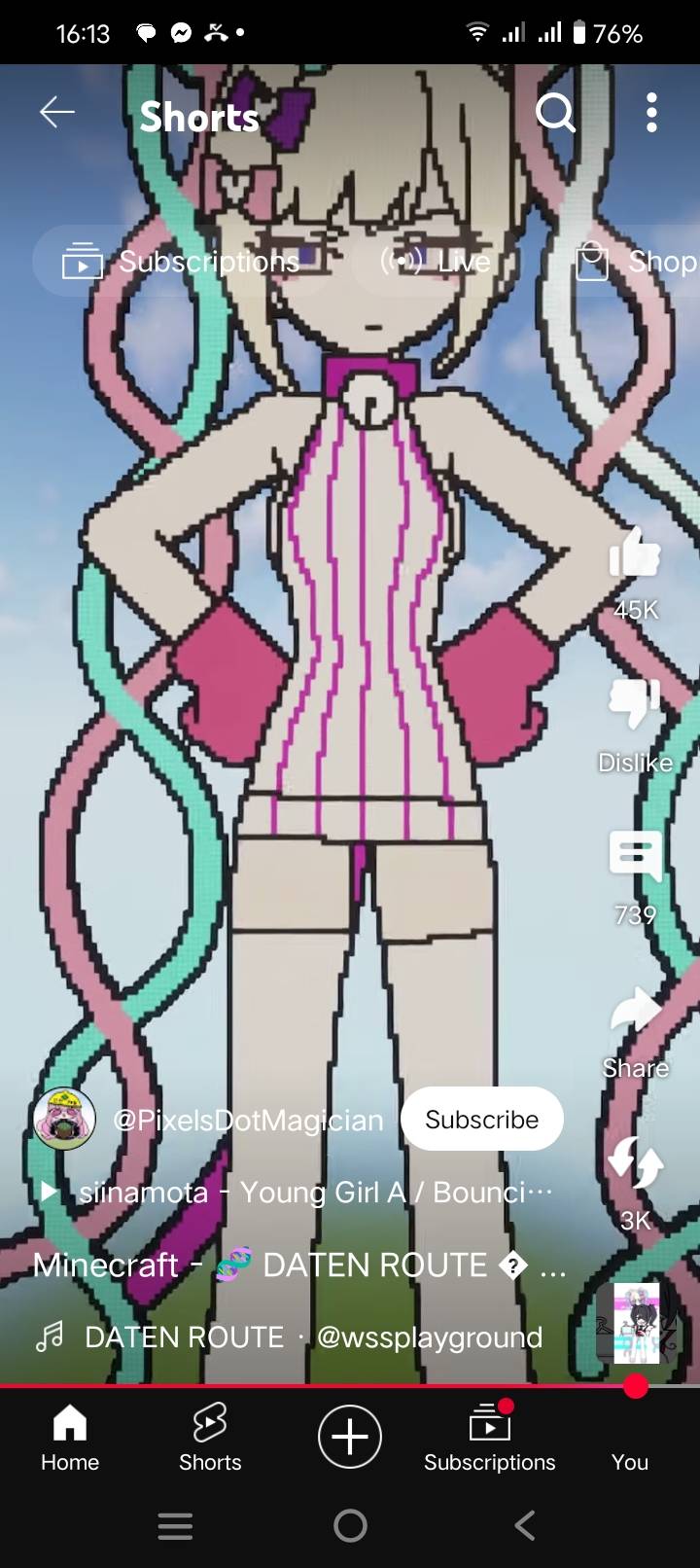Select the Subscriptions chip
Viewport: 700px width, 1568px height.
[x=182, y=262]
